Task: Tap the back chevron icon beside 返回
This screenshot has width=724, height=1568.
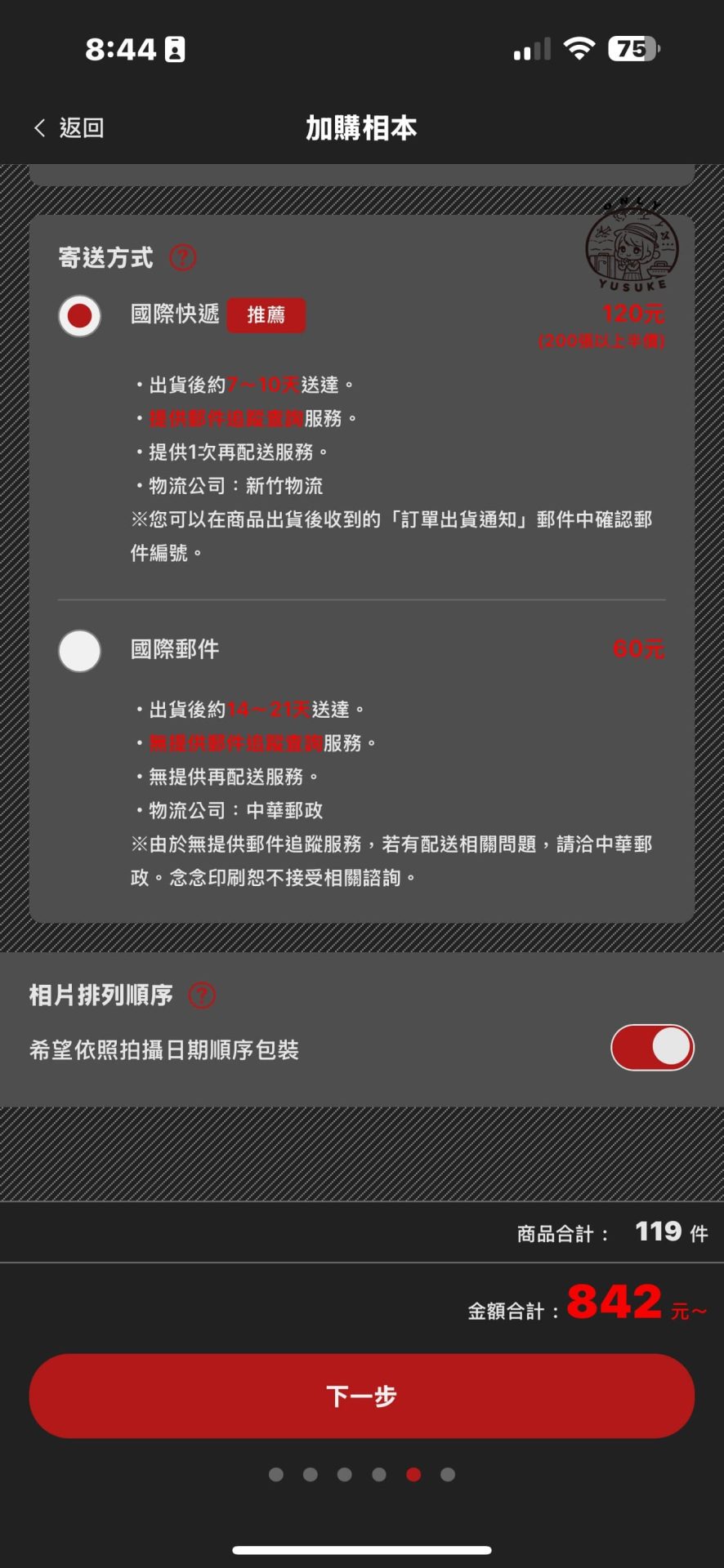Action: (38, 127)
